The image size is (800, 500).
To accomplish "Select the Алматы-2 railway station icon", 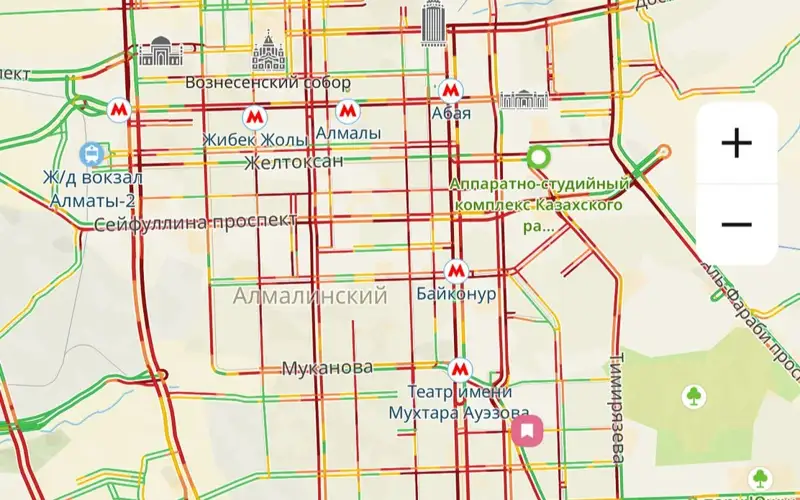I will click(x=91, y=154).
